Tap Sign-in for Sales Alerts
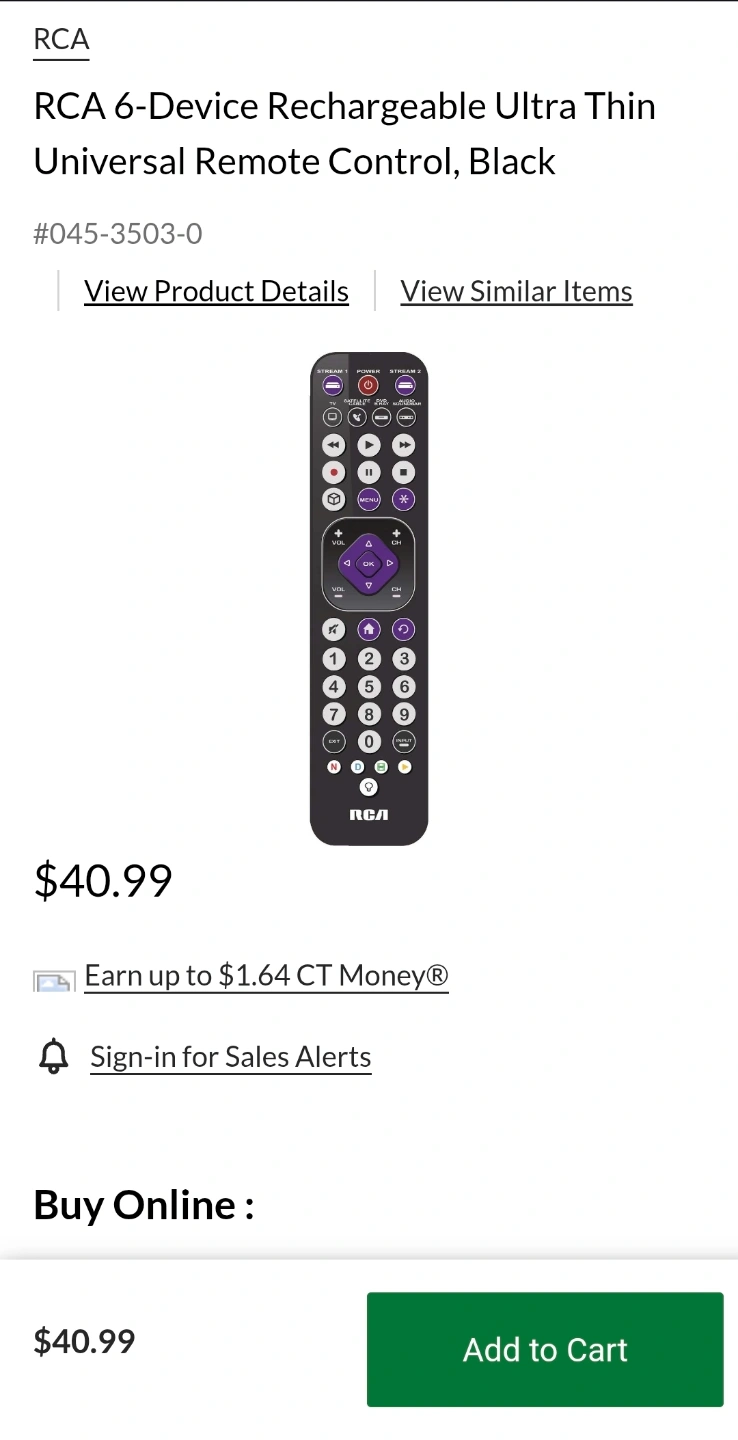This screenshot has height=1440, width=738. (x=231, y=1057)
